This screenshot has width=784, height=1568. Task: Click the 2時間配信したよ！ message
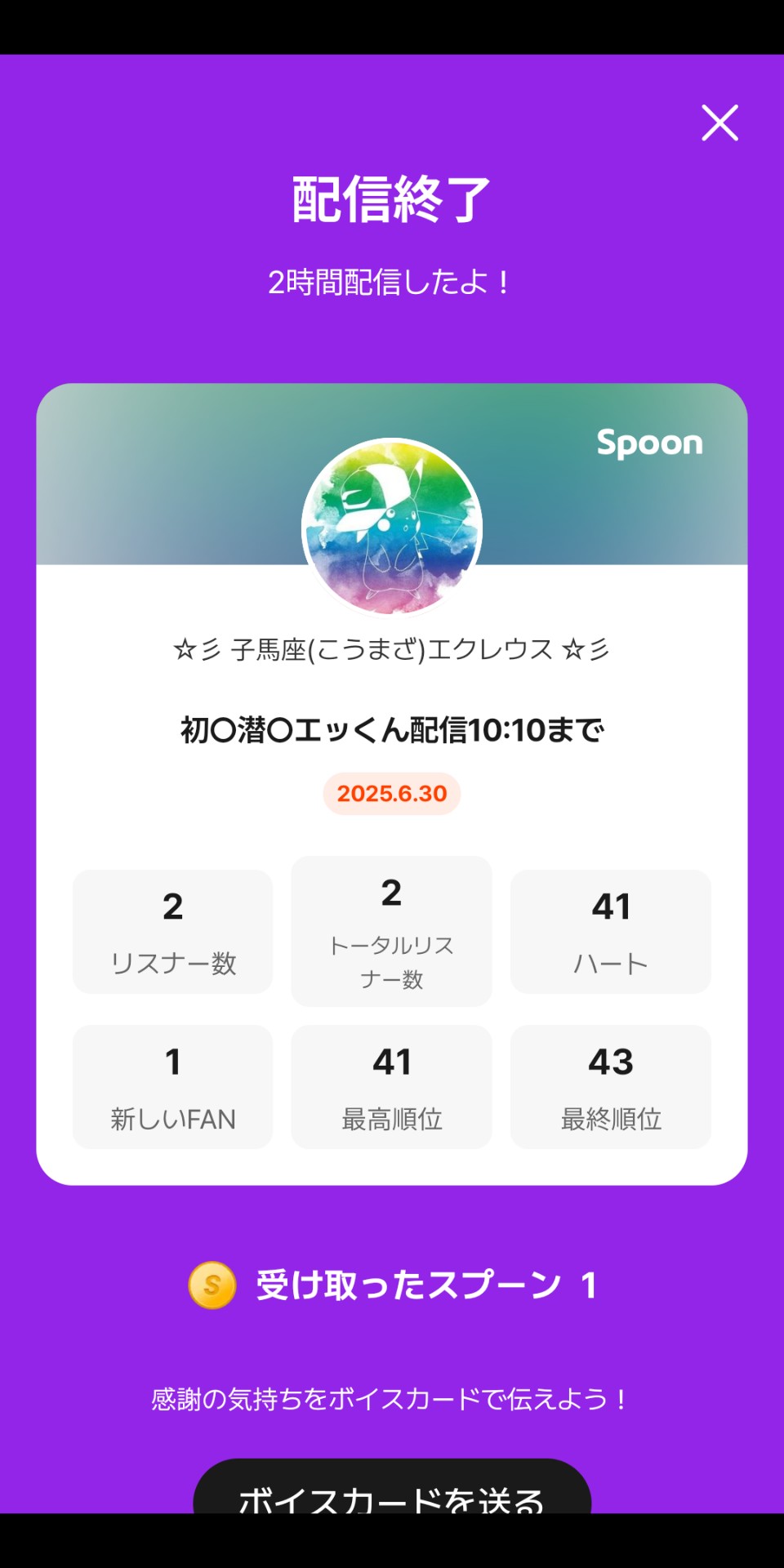click(x=391, y=282)
